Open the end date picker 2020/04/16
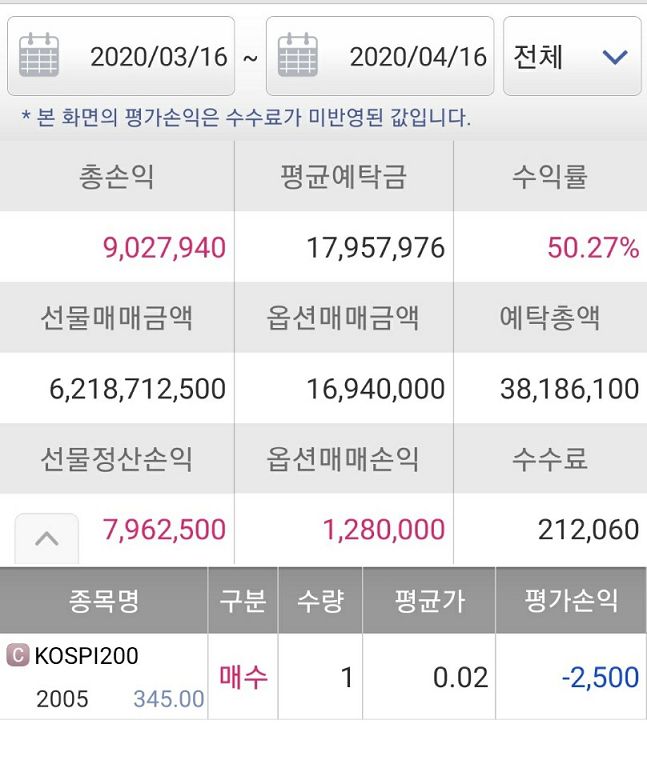Image resolution: width=647 pixels, height=768 pixels. 380,56
